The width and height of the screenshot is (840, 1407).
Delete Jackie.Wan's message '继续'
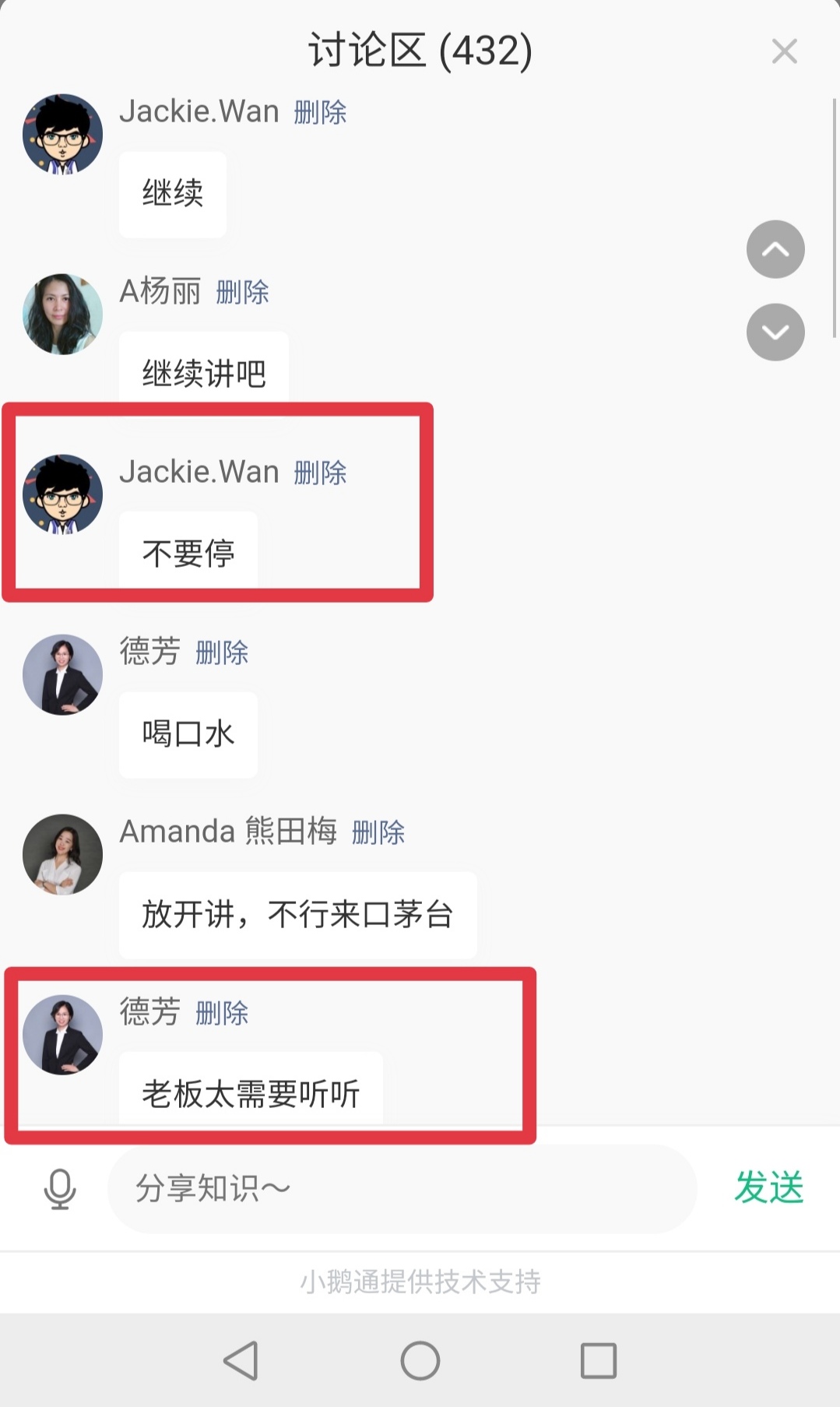[x=320, y=113]
